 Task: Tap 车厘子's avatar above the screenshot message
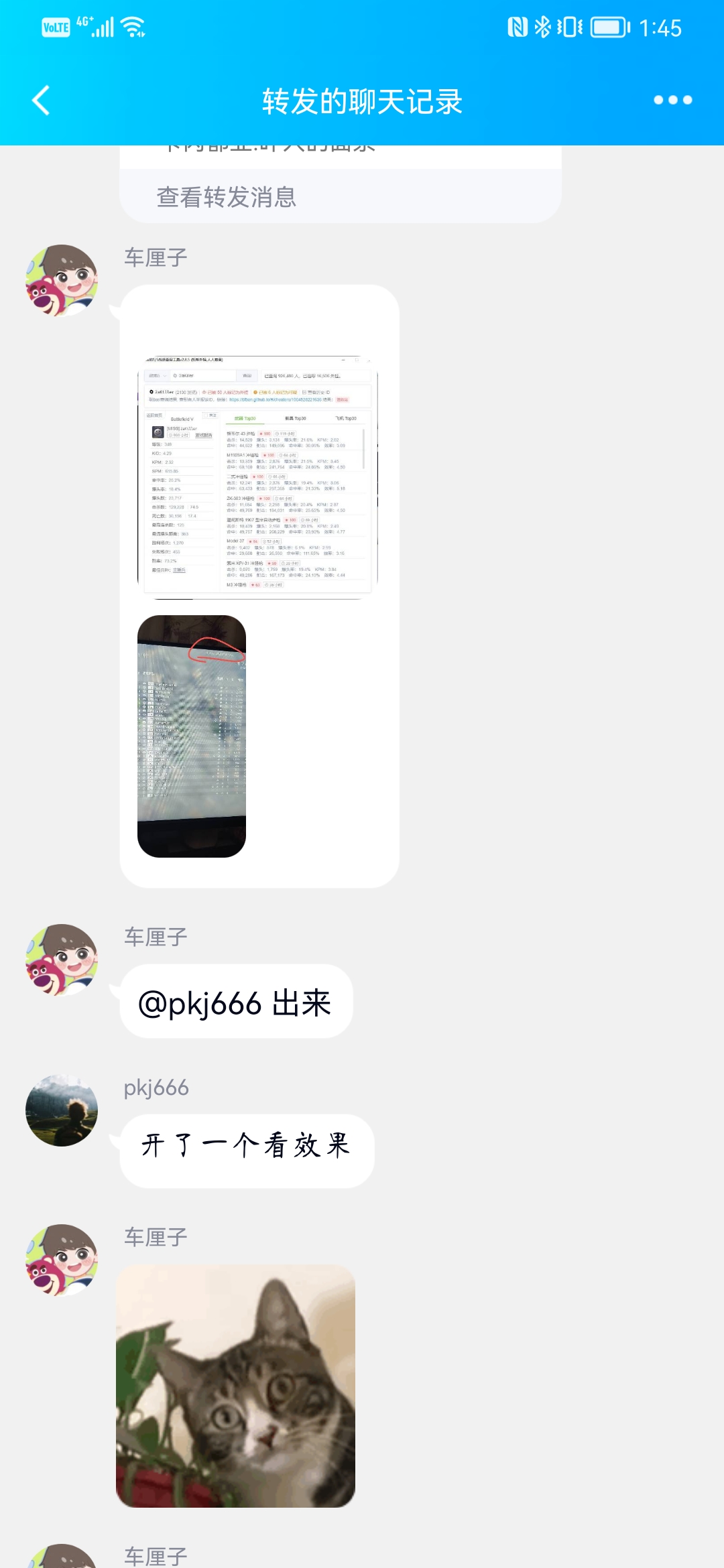click(x=62, y=280)
